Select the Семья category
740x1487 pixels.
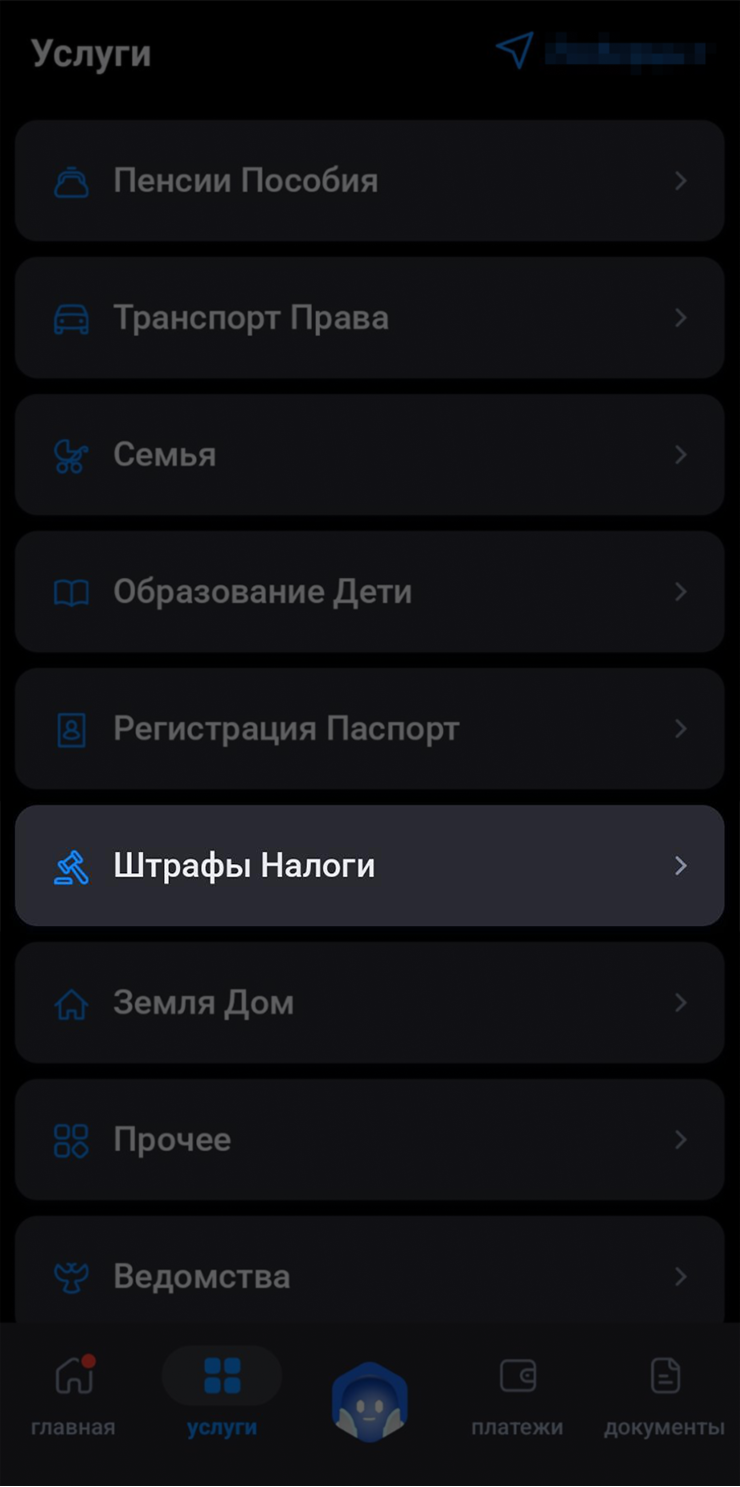click(369, 455)
